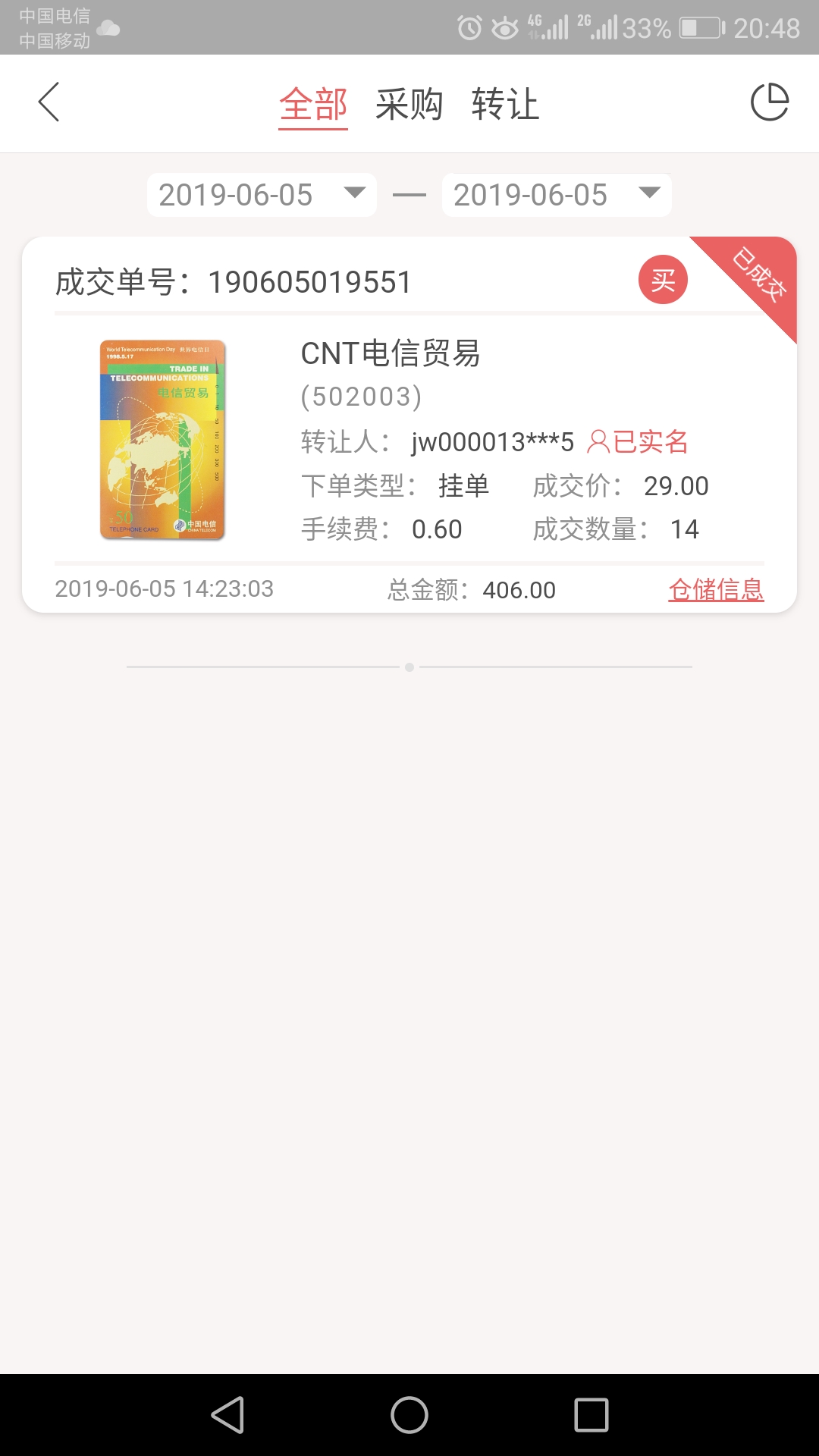
Task: Open the end date dropdown
Action: (x=557, y=195)
